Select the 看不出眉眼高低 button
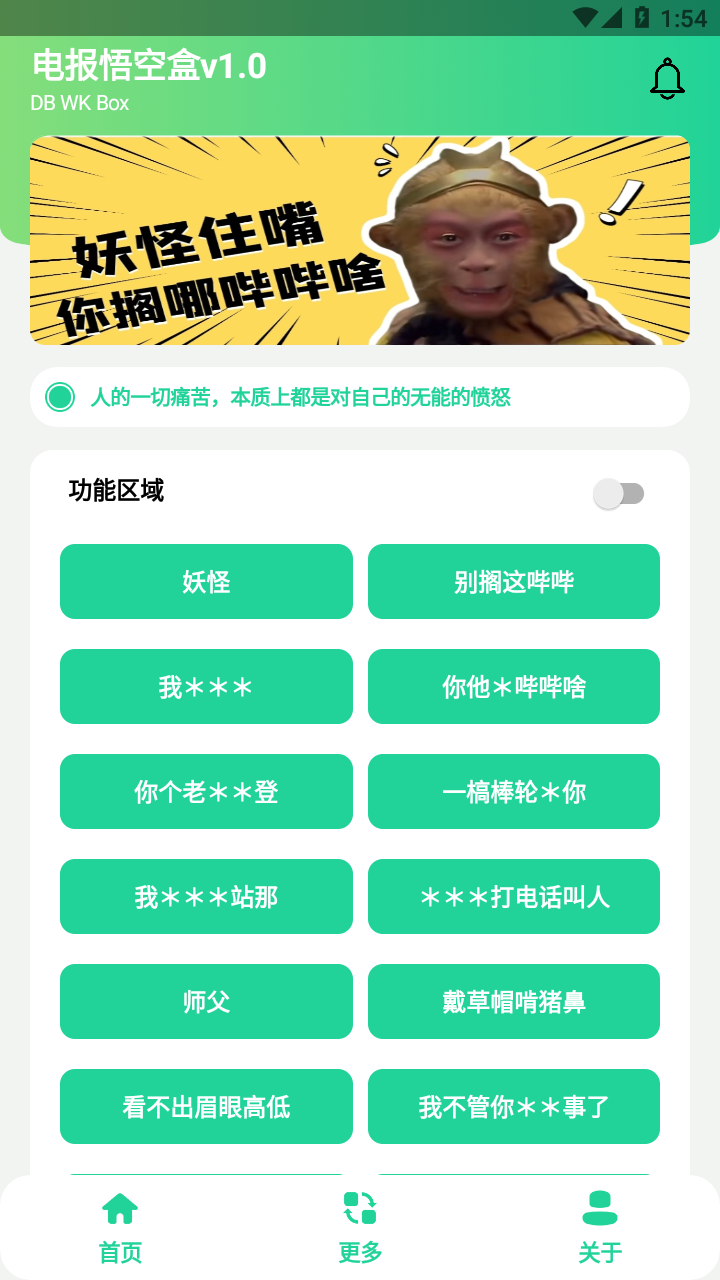Image resolution: width=720 pixels, height=1280 pixels. (206, 1106)
